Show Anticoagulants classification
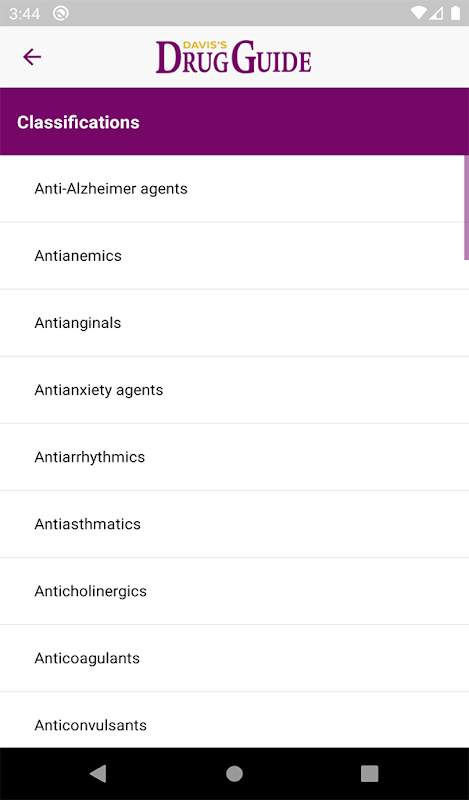Image resolution: width=469 pixels, height=800 pixels. tap(234, 659)
